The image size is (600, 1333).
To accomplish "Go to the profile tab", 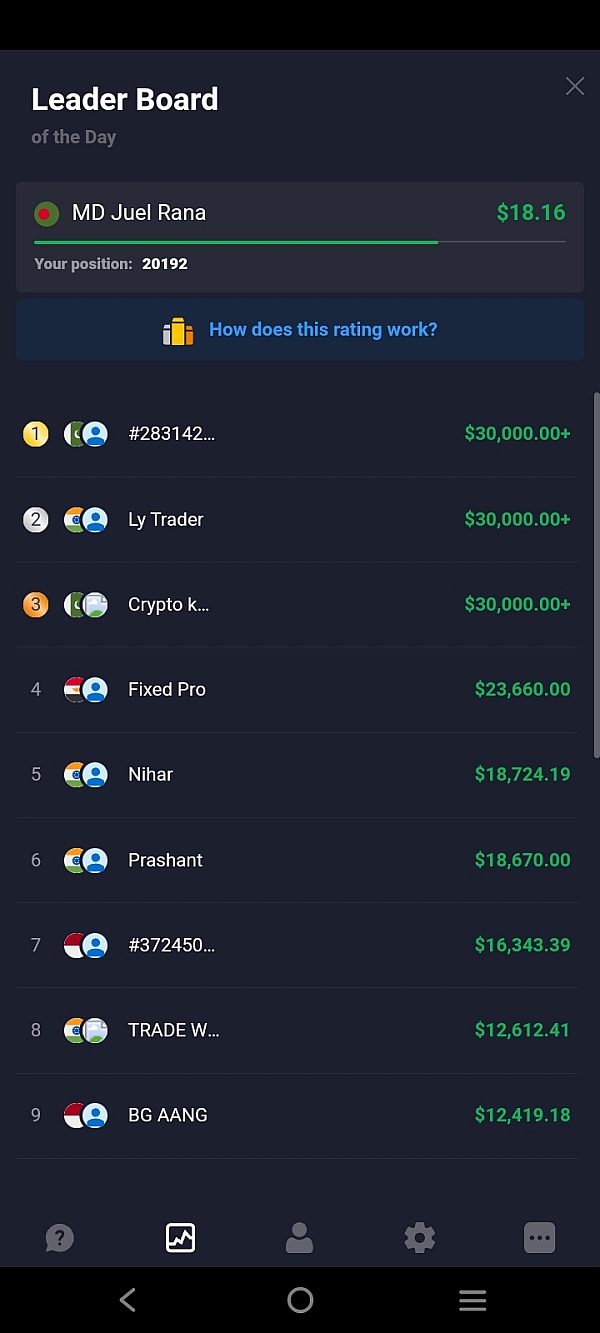I will pos(299,1238).
